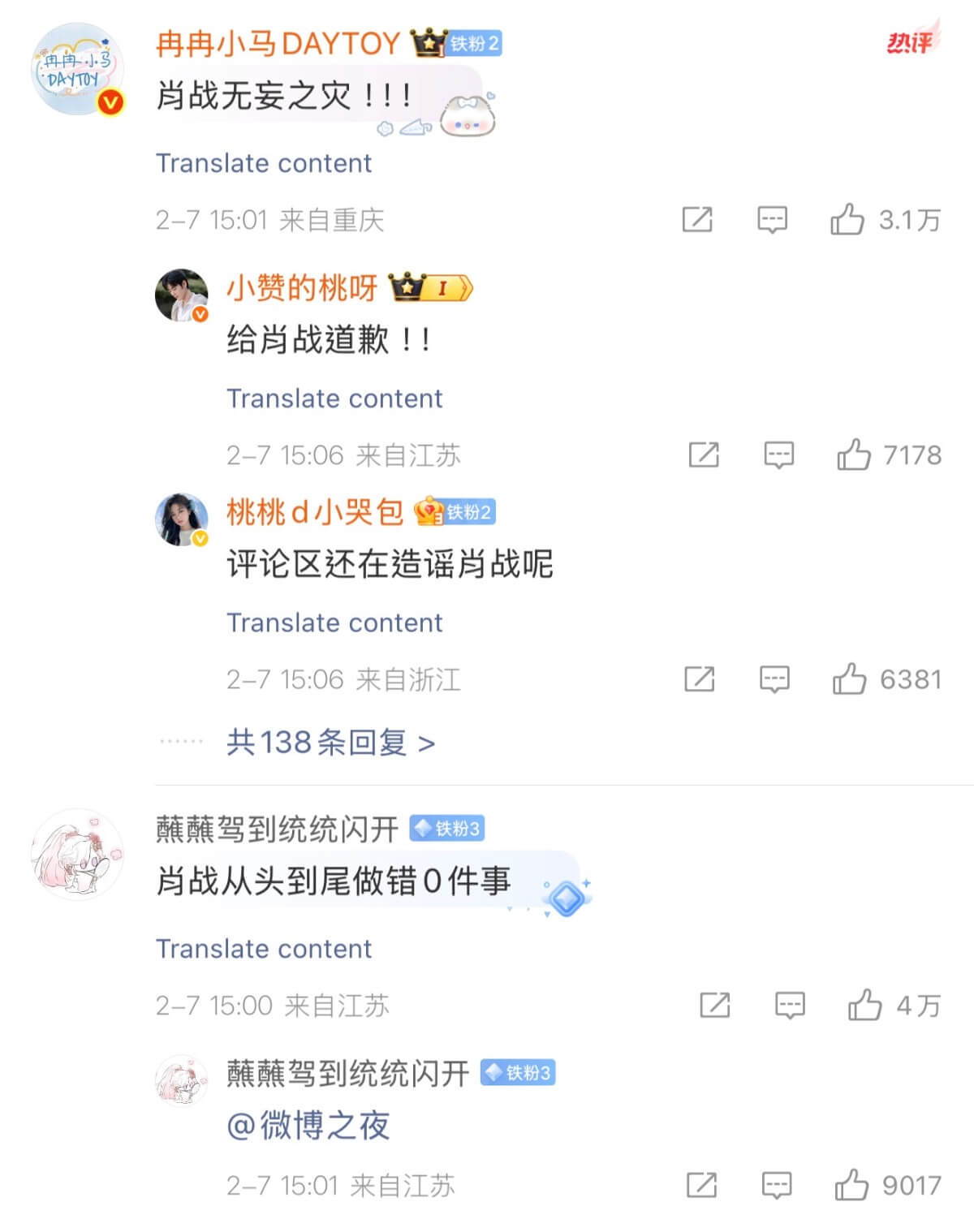Screen dimensions: 974x1232
Task: Translate the reply 给肖战道歉
Action: (x=334, y=398)
